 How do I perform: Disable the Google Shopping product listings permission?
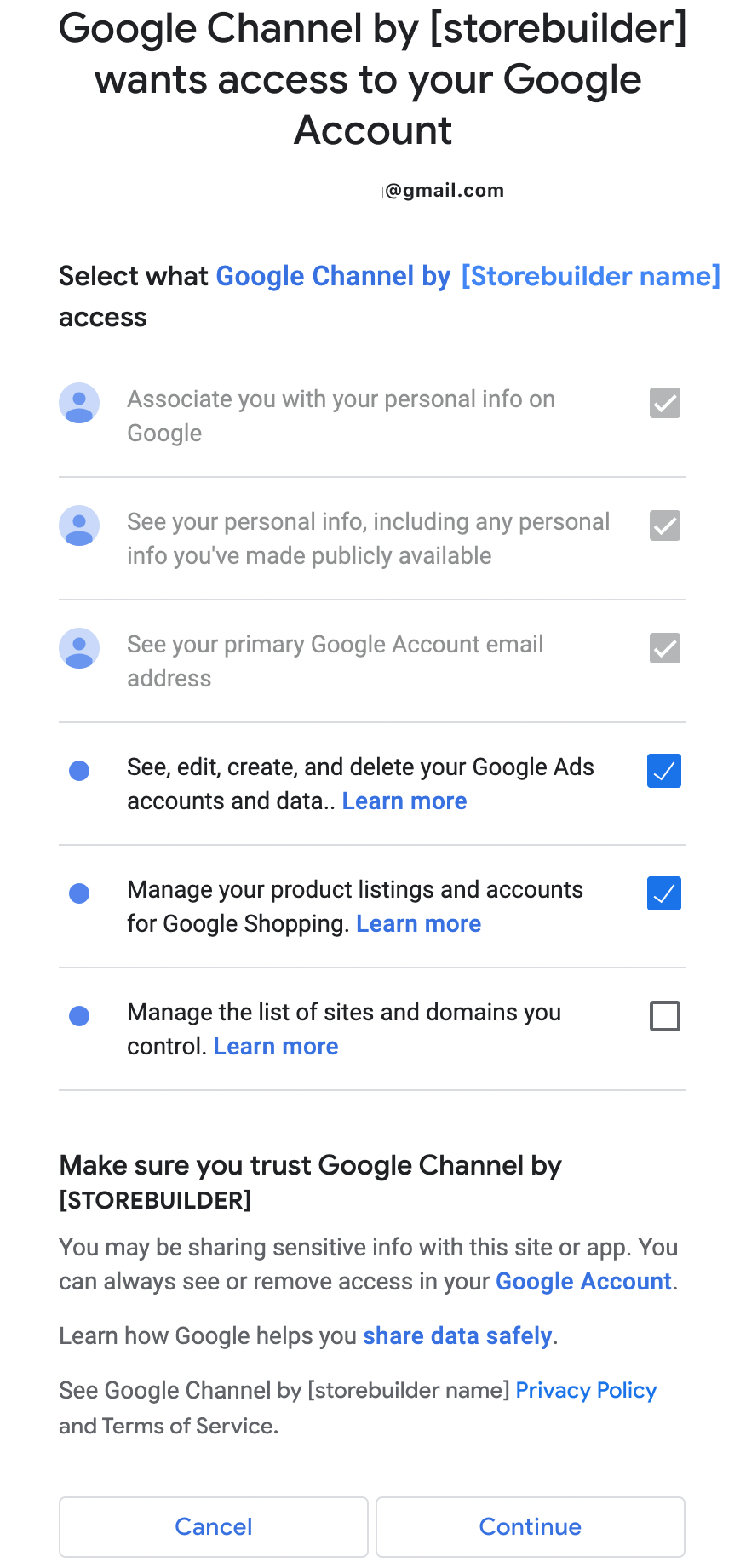pos(663,893)
